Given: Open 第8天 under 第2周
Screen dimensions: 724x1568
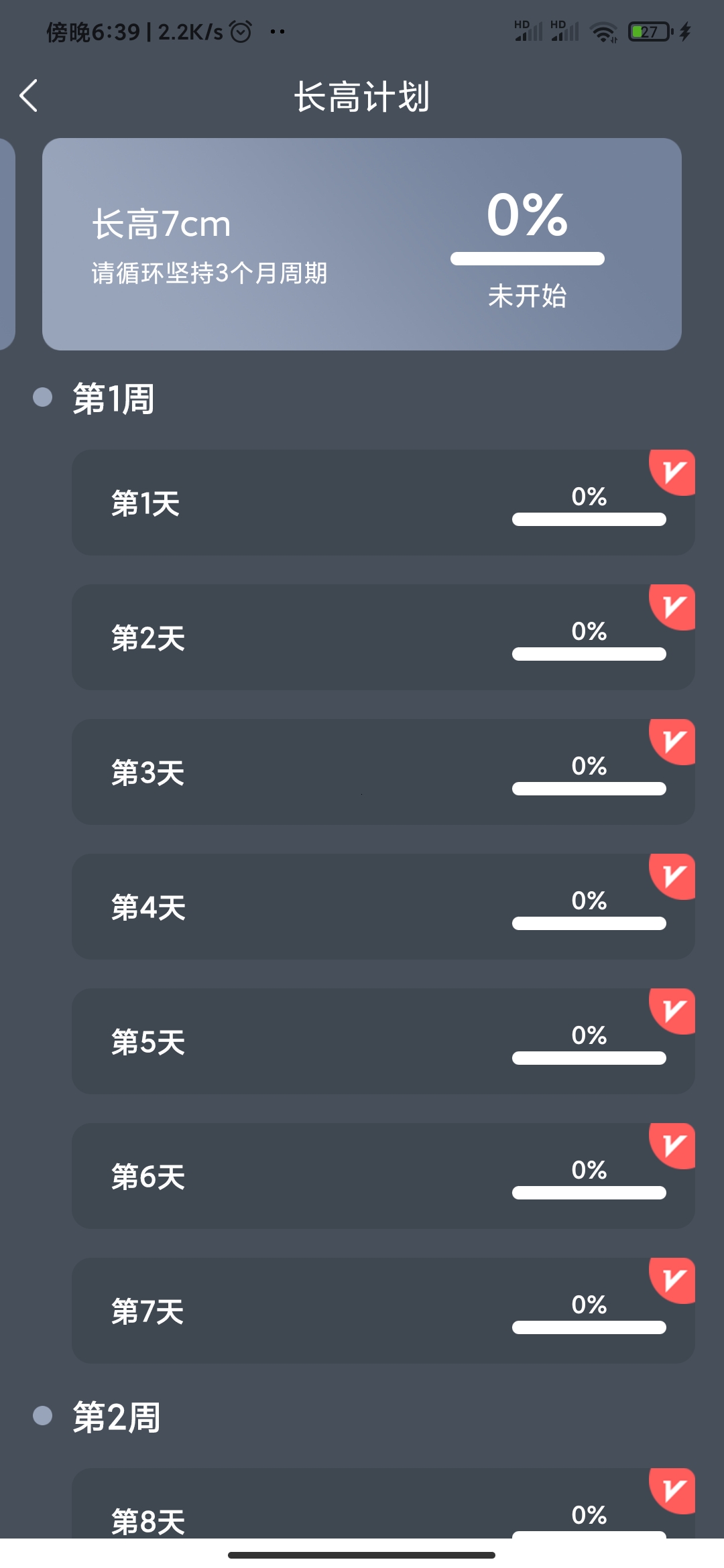Looking at the screenshot, I should coord(382,1508).
